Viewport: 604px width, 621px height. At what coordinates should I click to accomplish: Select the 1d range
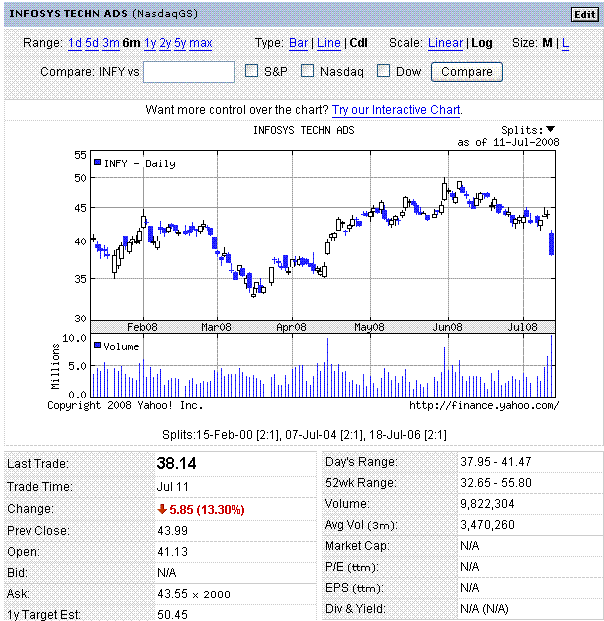point(75,43)
